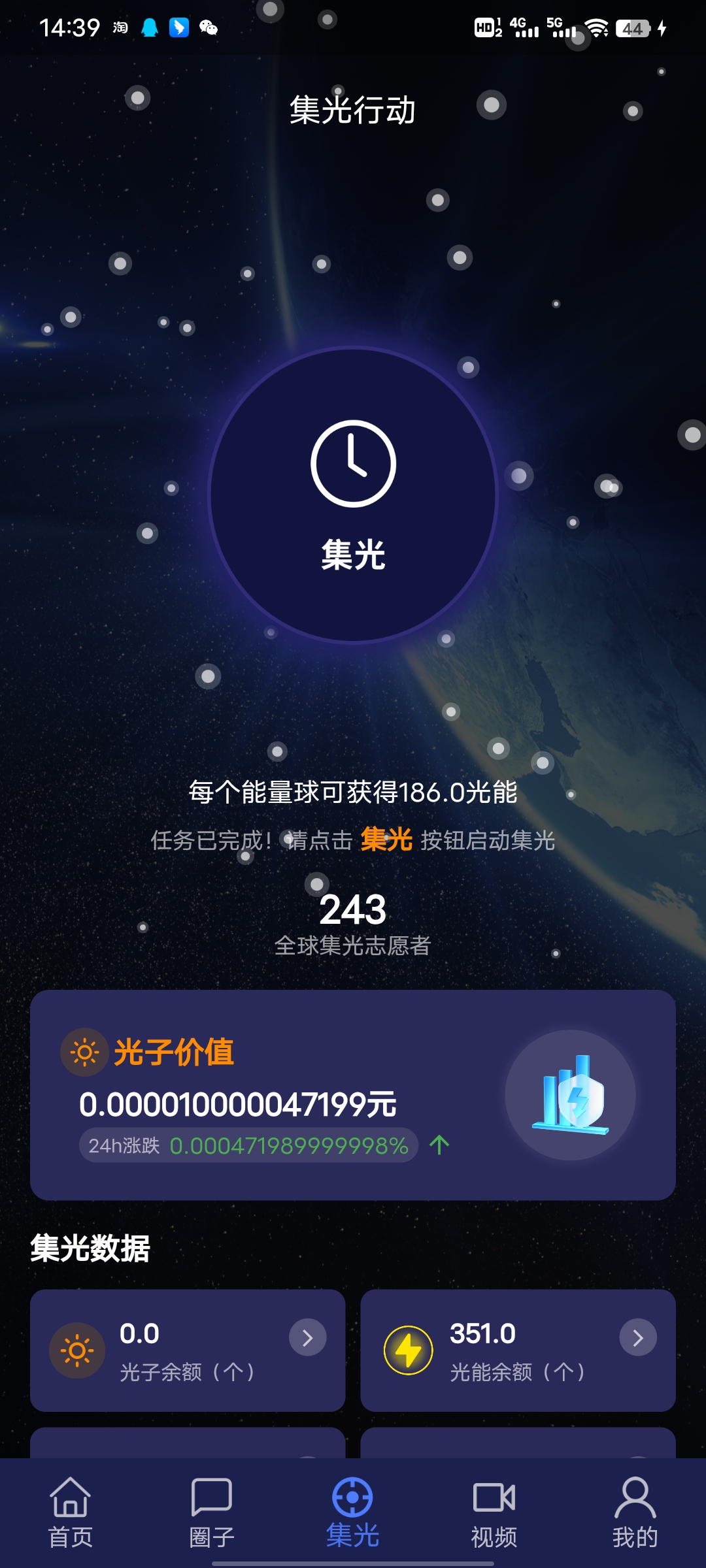Open the 光子价值 price card
The width and height of the screenshot is (706, 1568).
pyautogui.click(x=353, y=1095)
